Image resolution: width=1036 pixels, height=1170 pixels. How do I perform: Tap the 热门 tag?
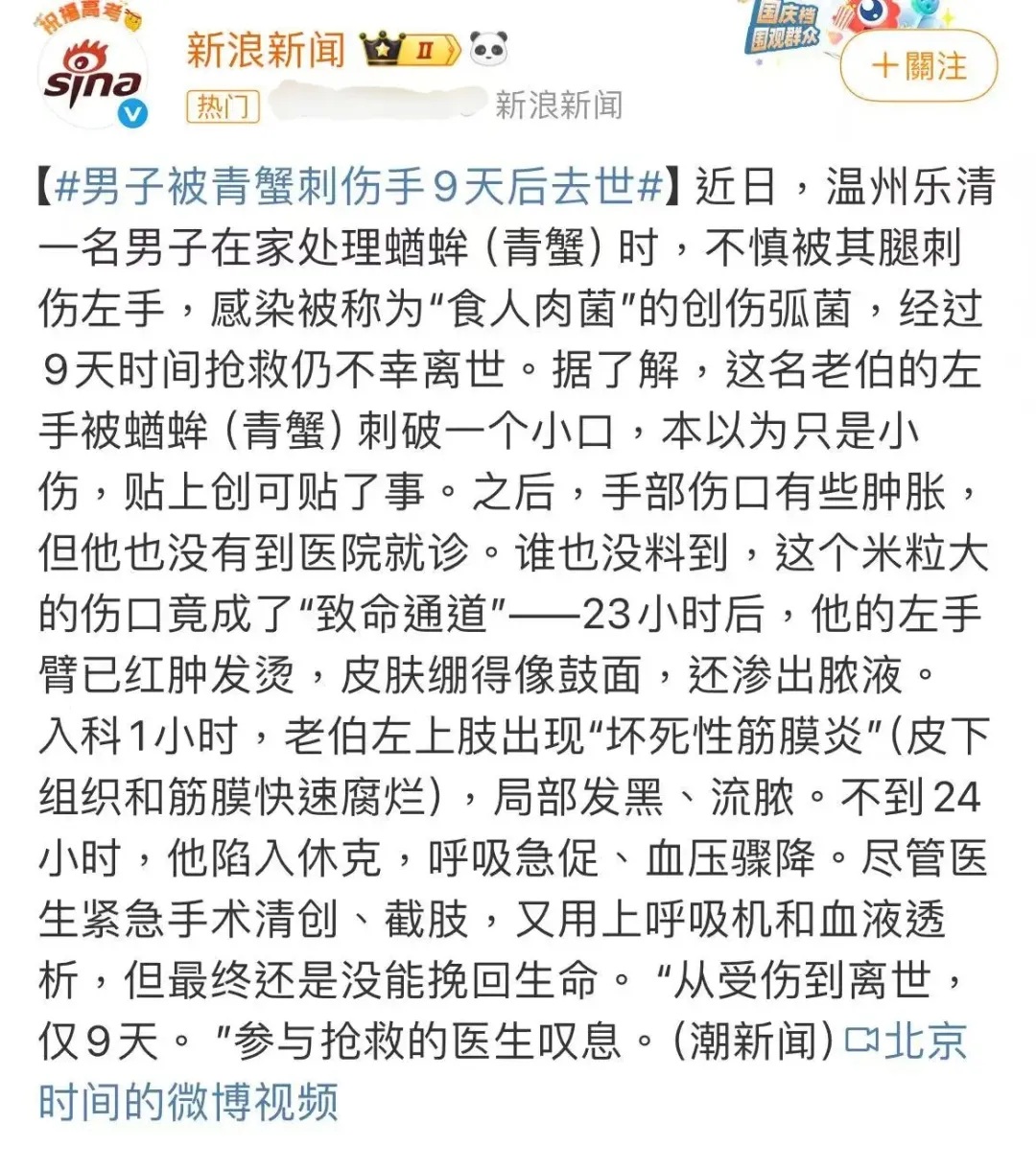(223, 105)
